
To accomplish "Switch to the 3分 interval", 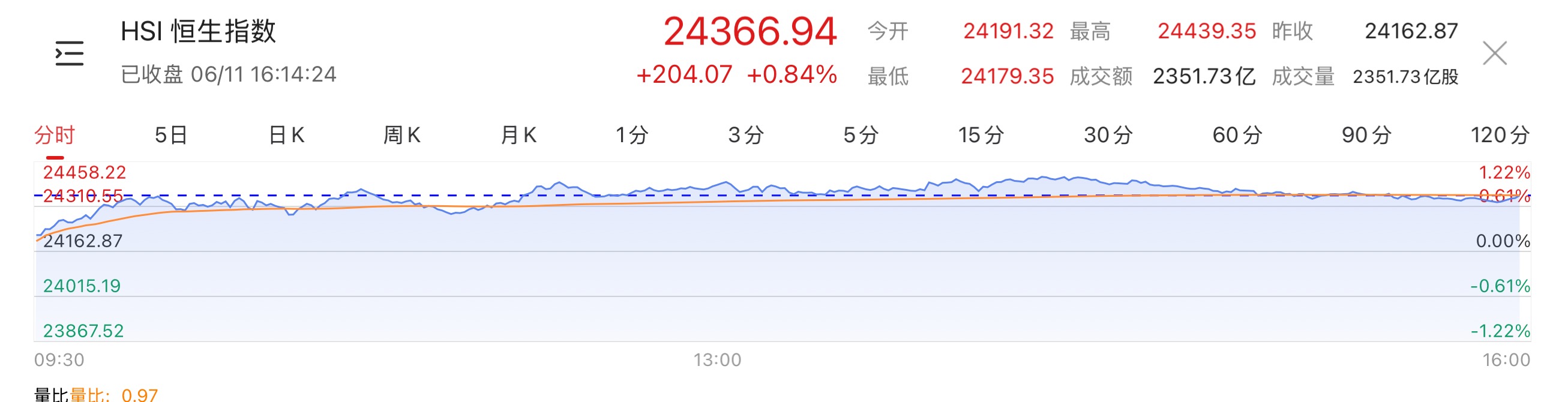I will click(x=746, y=135).
